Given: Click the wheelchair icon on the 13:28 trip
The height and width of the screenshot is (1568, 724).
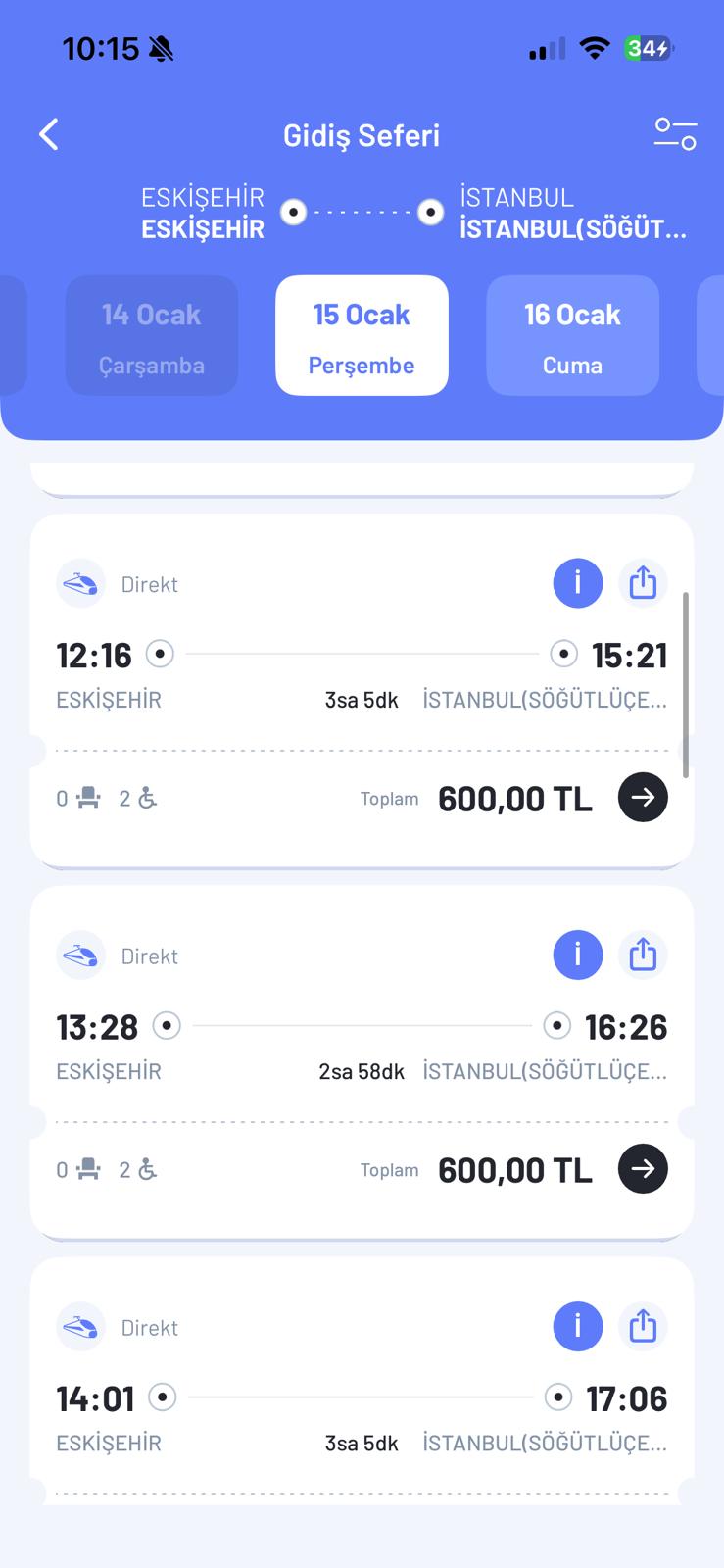Looking at the screenshot, I should coord(140,1169).
